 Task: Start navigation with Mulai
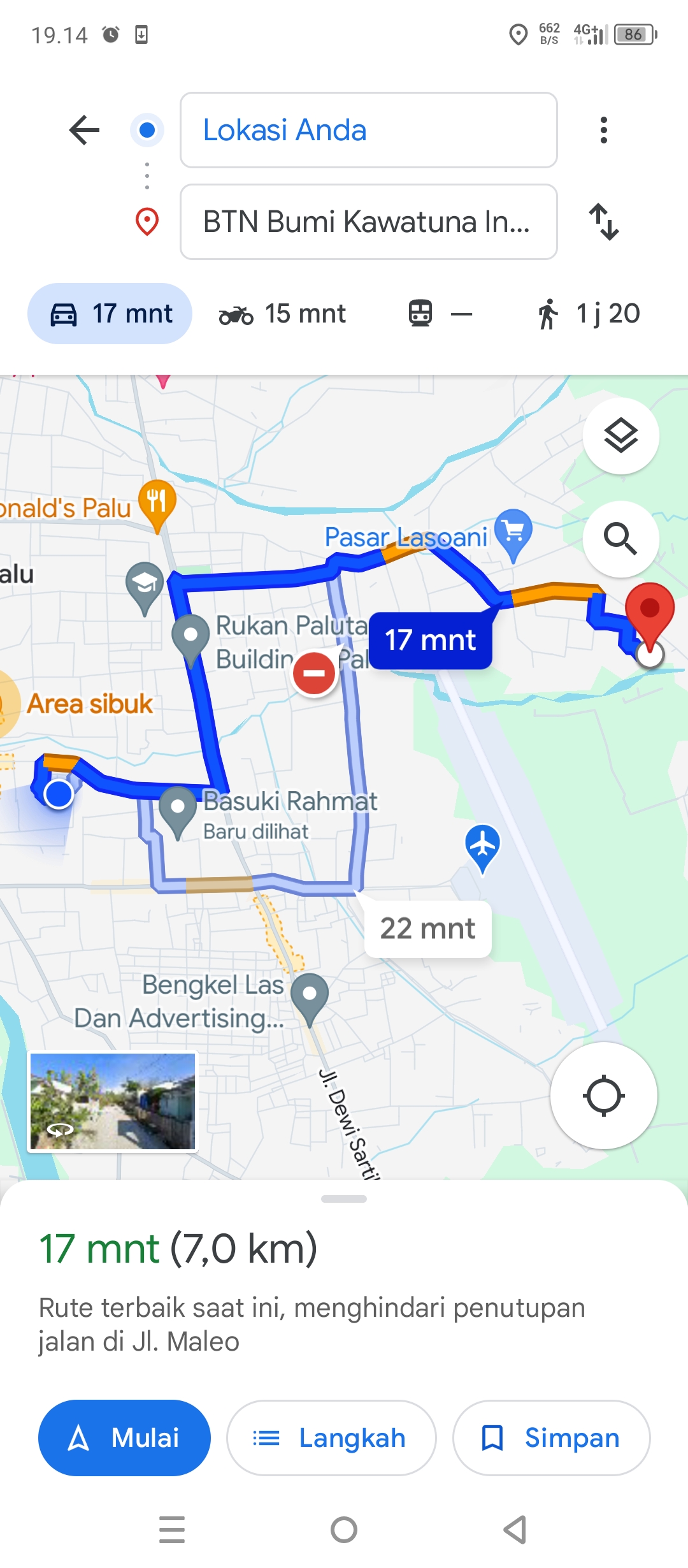pyautogui.click(x=124, y=1438)
